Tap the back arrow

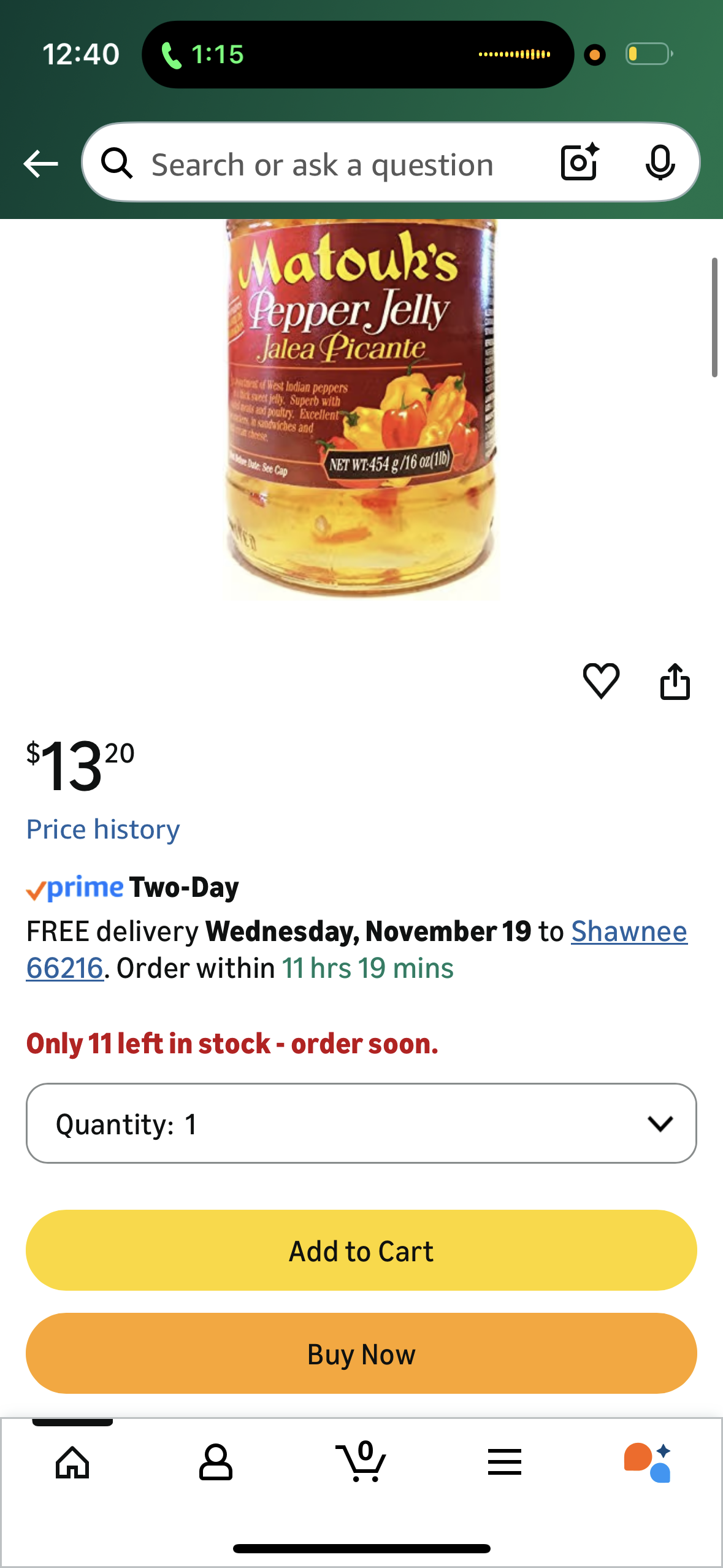click(x=40, y=163)
